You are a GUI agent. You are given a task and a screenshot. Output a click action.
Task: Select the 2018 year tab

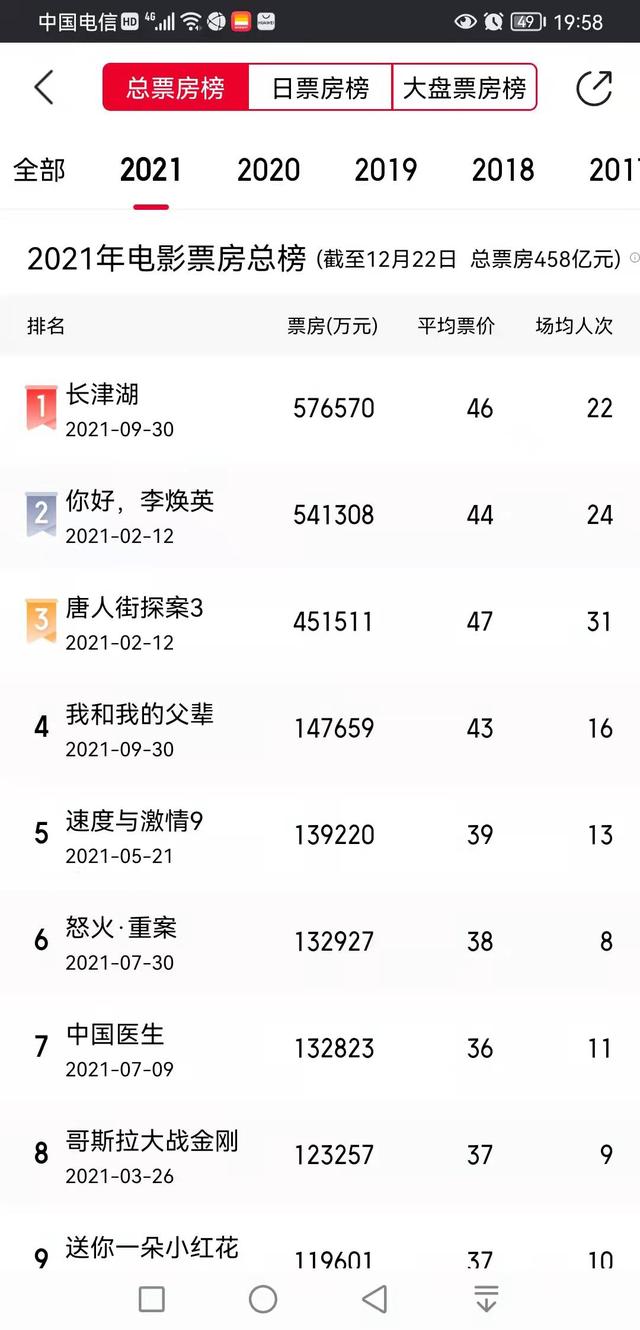[x=503, y=170]
